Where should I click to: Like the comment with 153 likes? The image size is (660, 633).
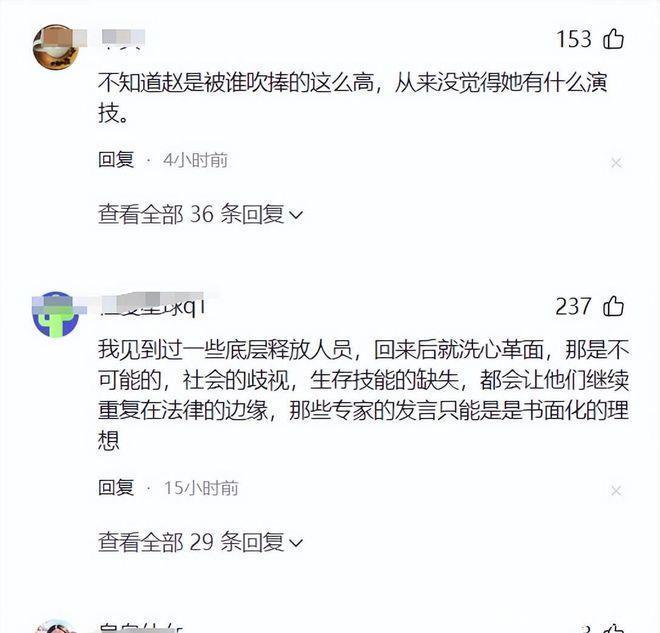[x=614, y=40]
